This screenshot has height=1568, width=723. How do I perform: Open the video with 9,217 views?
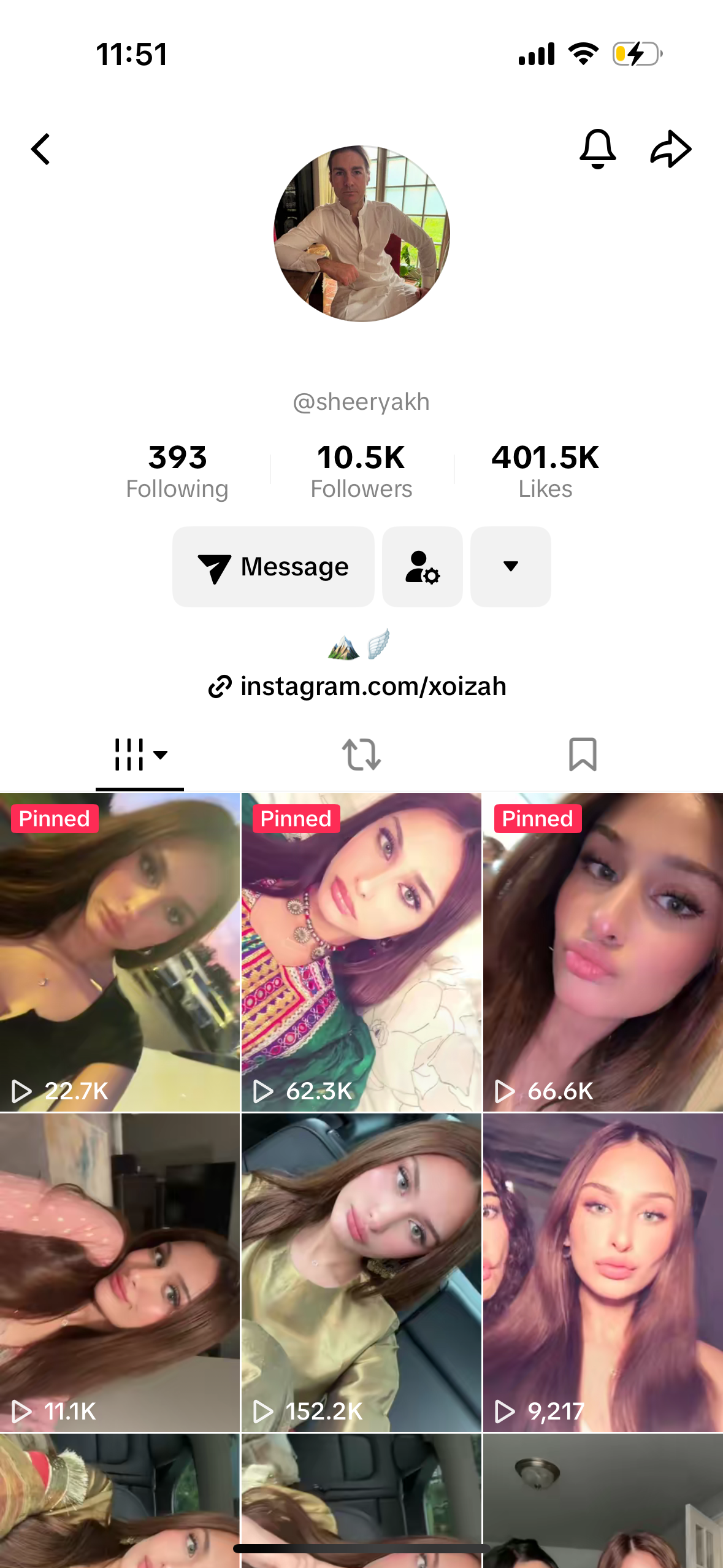pyautogui.click(x=603, y=1272)
